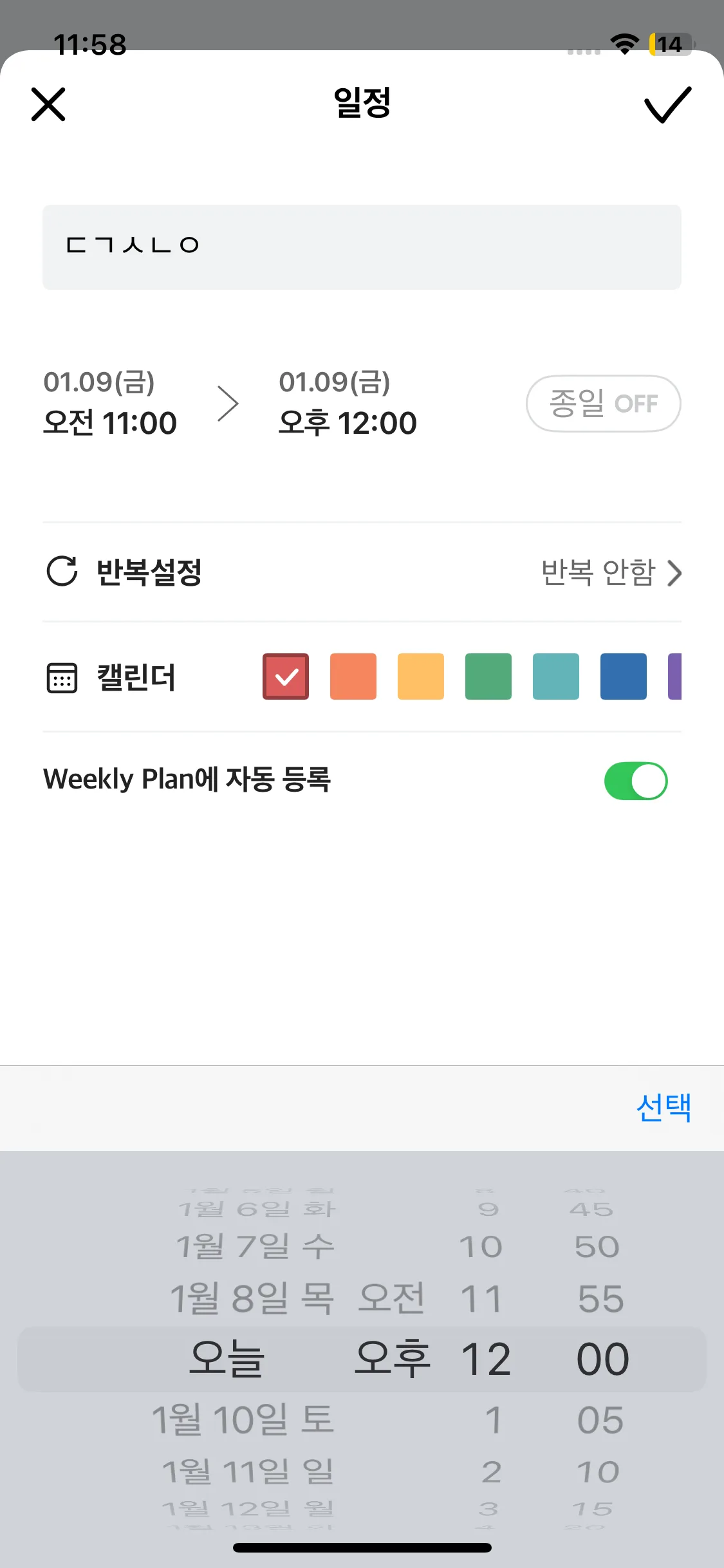Select the purple calendar color

coord(674,677)
